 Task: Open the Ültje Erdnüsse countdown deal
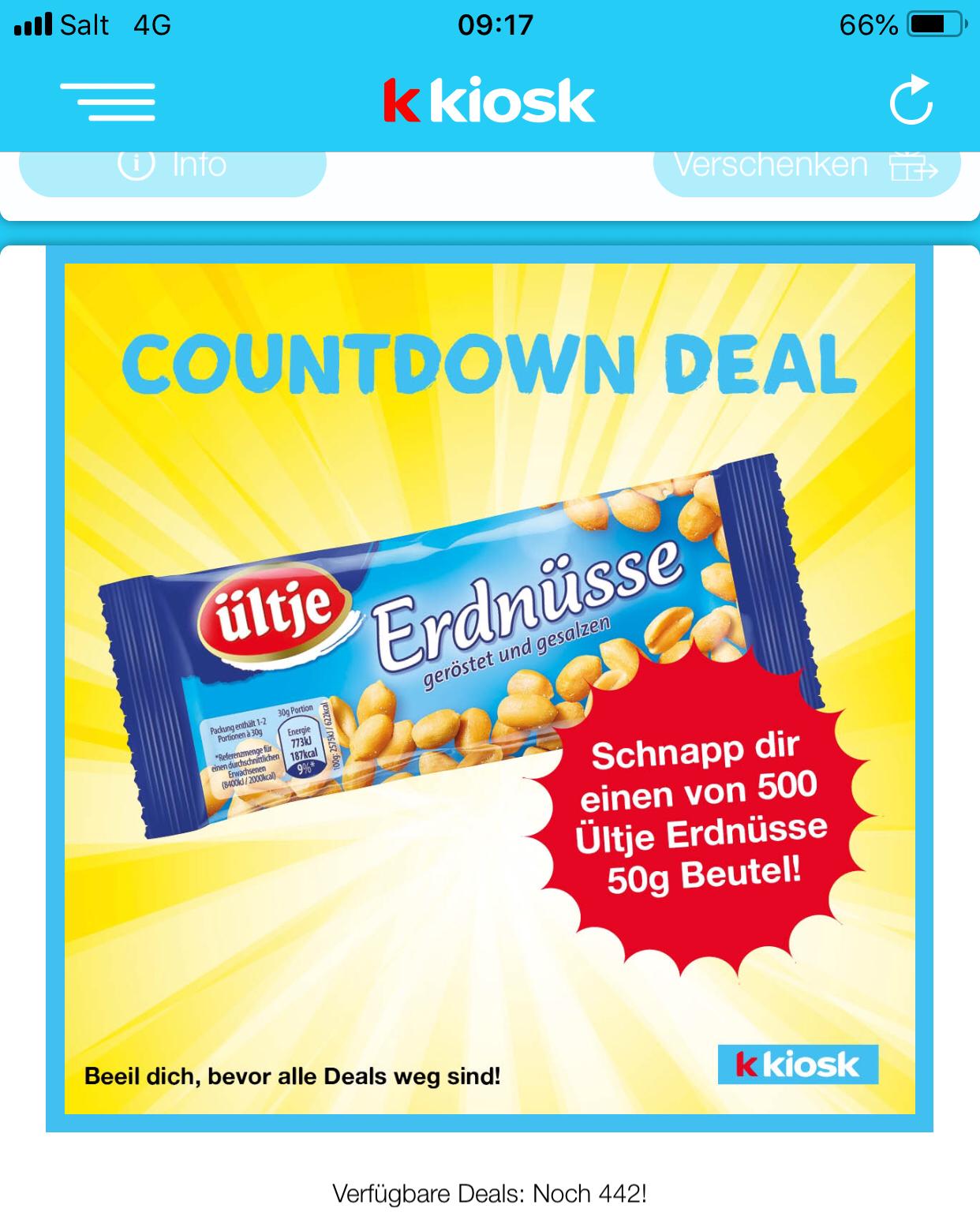489,688
